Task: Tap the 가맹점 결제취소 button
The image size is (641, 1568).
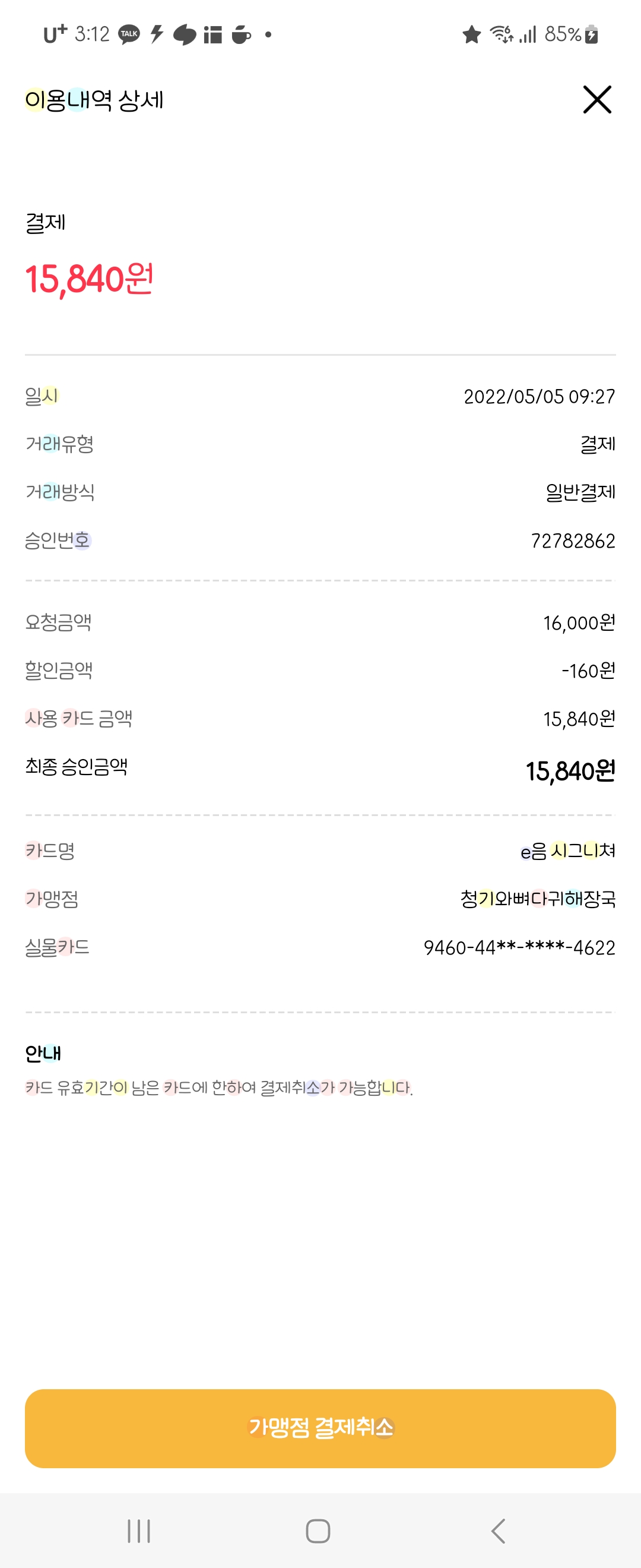Action: point(320,1428)
